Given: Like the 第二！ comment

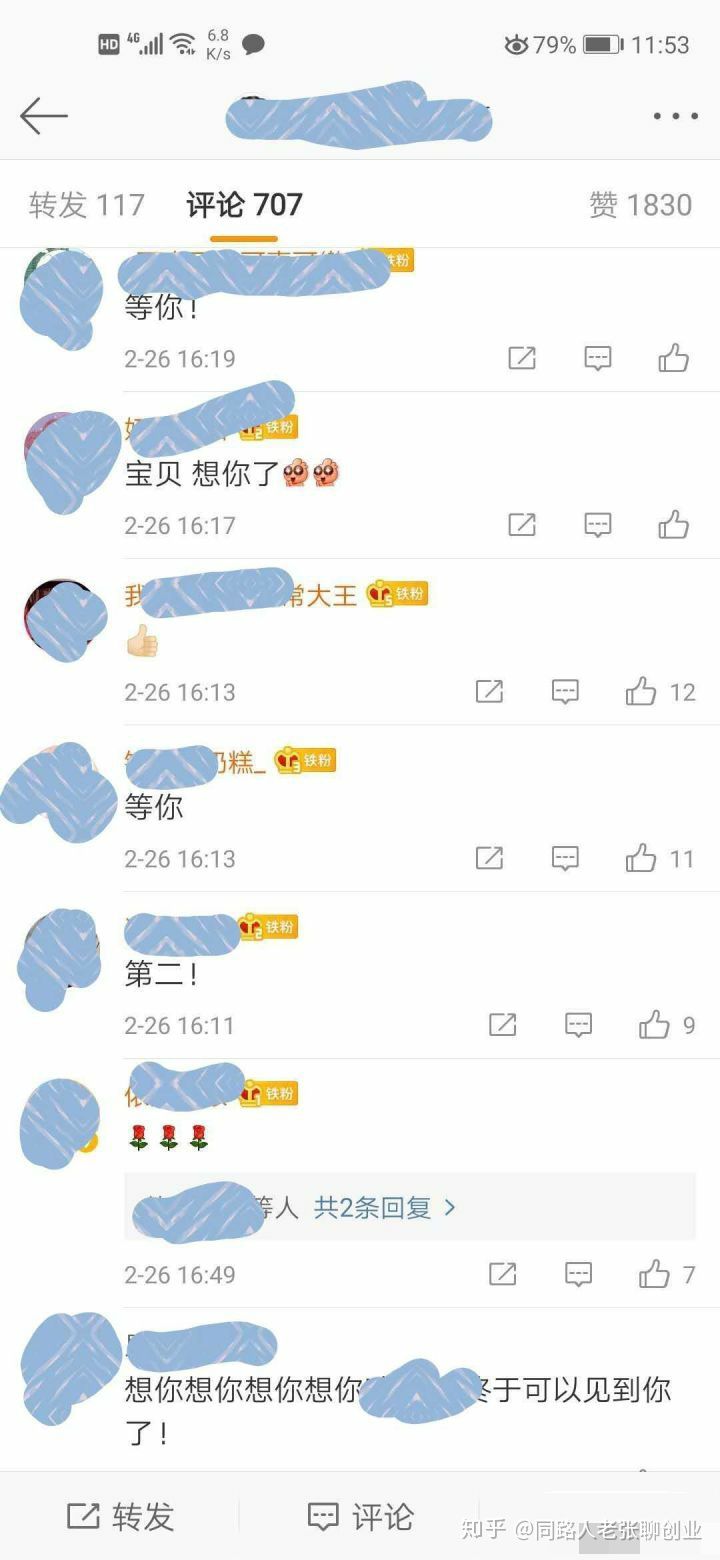Looking at the screenshot, I should pyautogui.click(x=655, y=1025).
